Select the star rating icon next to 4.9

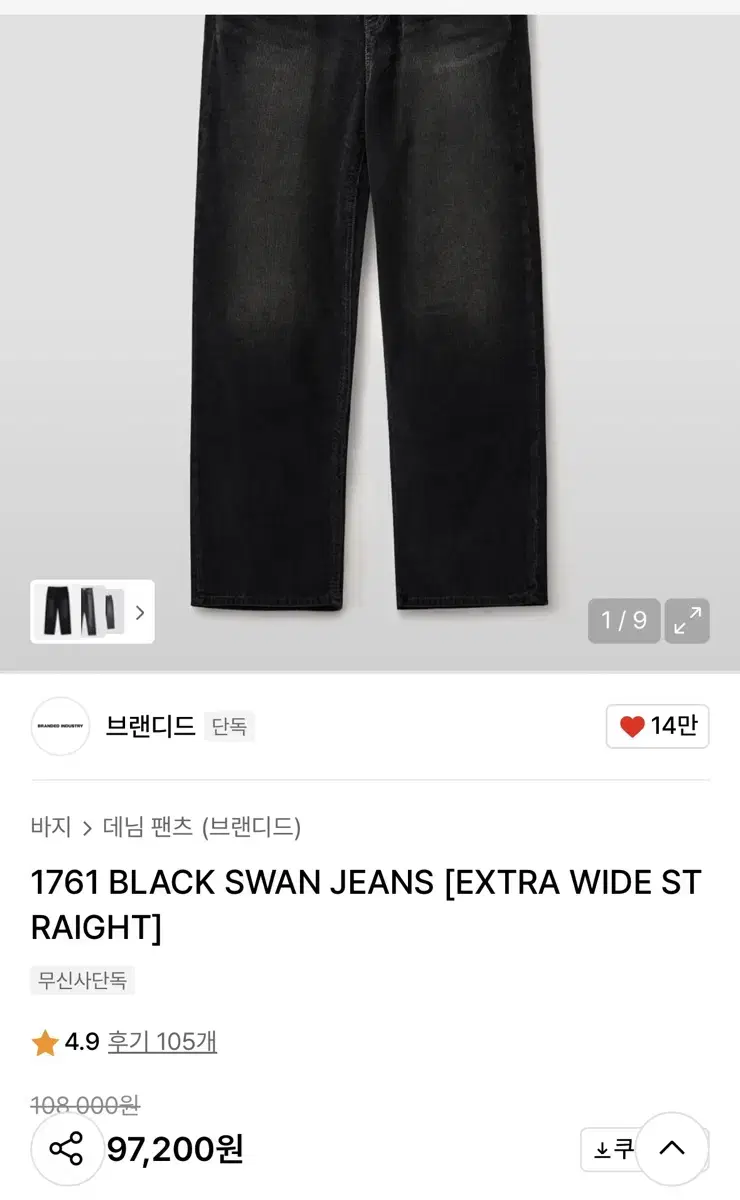tap(44, 1042)
